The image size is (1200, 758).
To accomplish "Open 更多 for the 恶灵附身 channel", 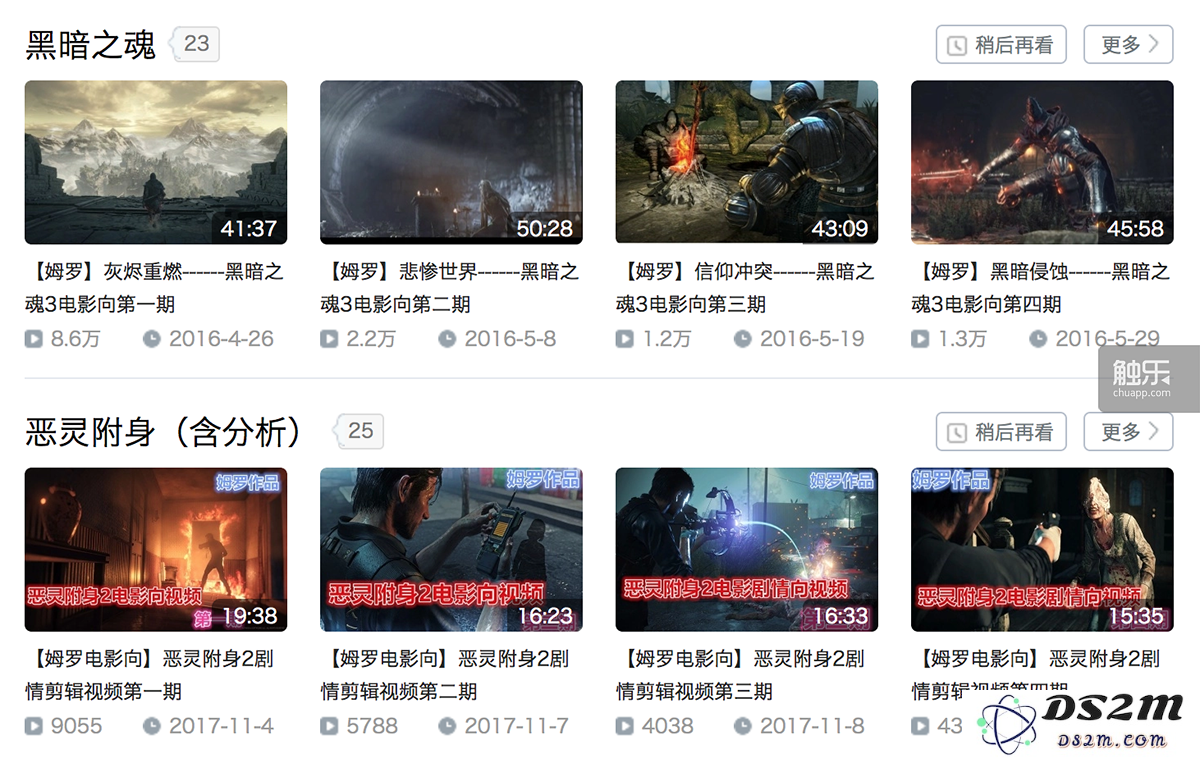I will point(1128,432).
